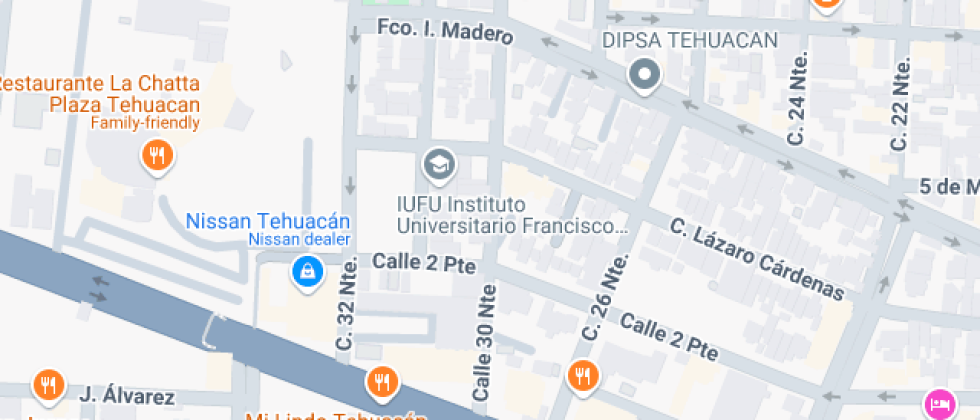Open restaurant pin below C. 26 Nte.

point(583,378)
